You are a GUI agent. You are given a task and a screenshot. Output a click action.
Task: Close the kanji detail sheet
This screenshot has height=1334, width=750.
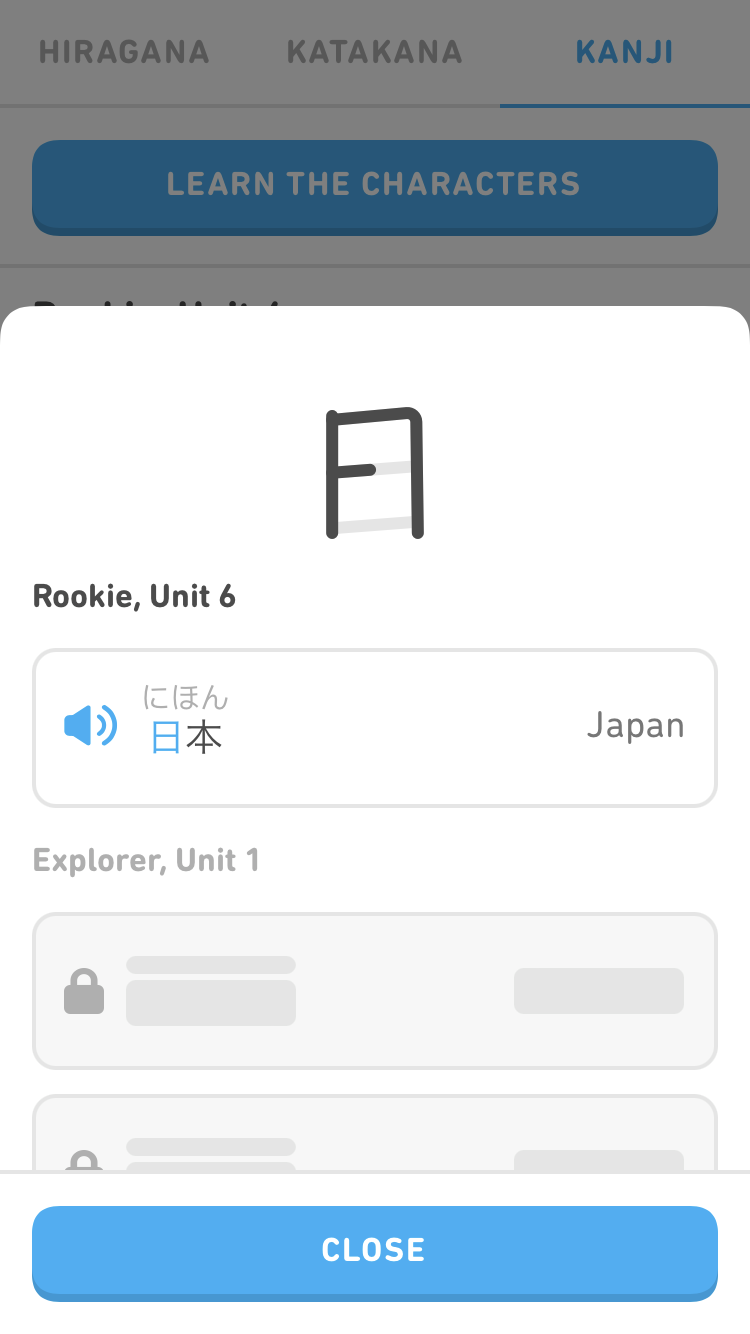point(374,1250)
